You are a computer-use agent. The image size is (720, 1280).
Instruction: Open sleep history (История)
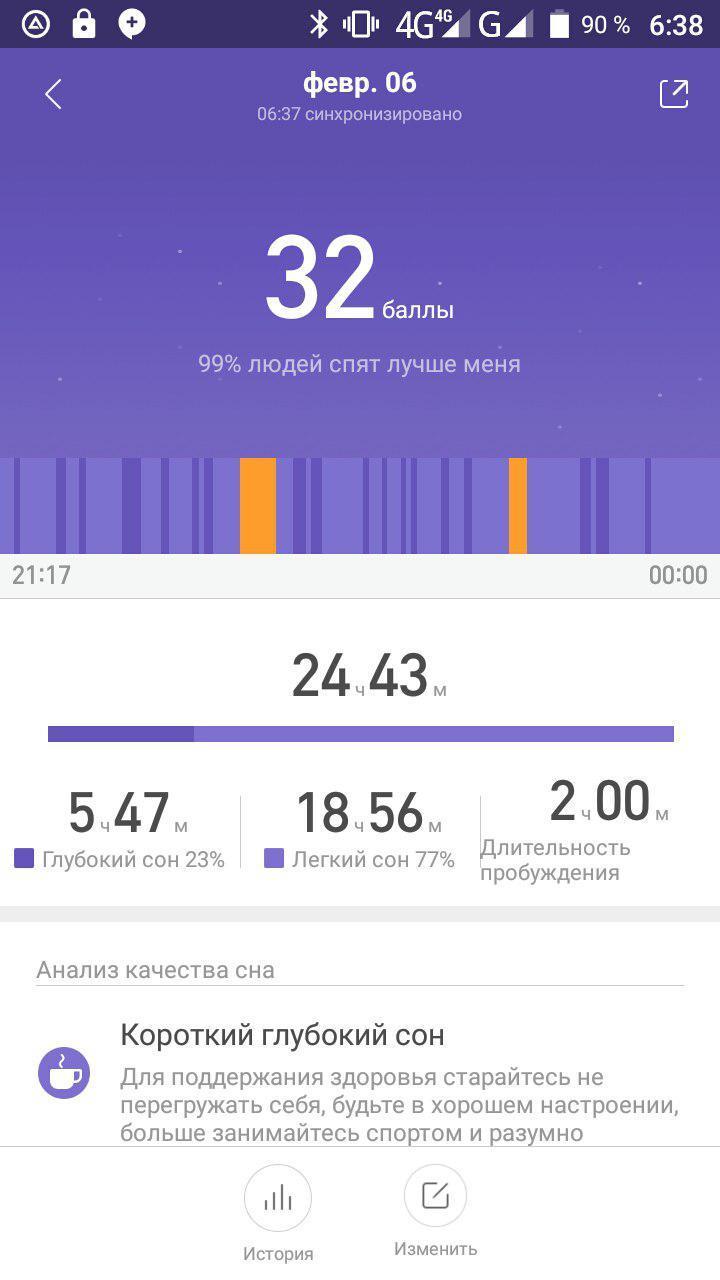(x=278, y=1199)
